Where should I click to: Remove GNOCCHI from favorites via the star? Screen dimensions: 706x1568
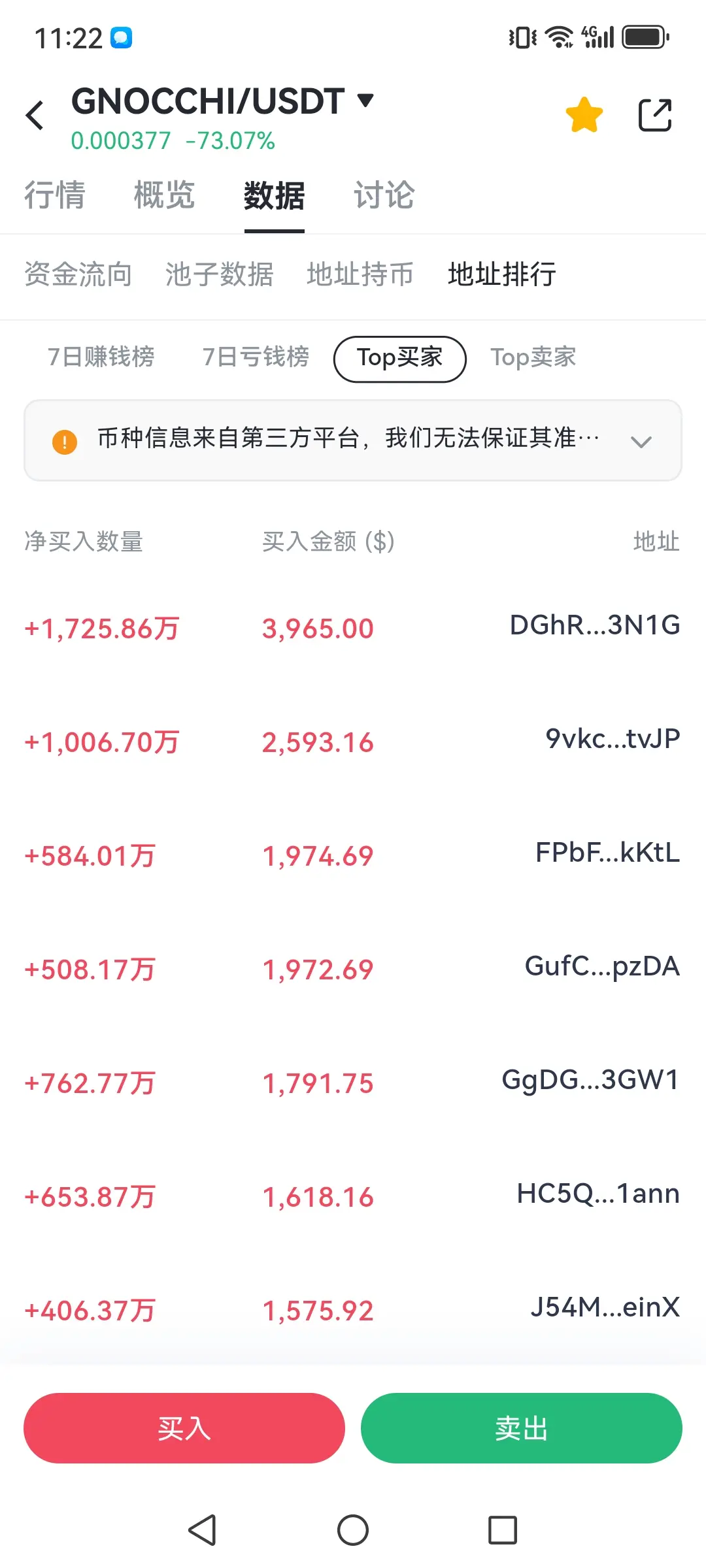pyautogui.click(x=584, y=115)
